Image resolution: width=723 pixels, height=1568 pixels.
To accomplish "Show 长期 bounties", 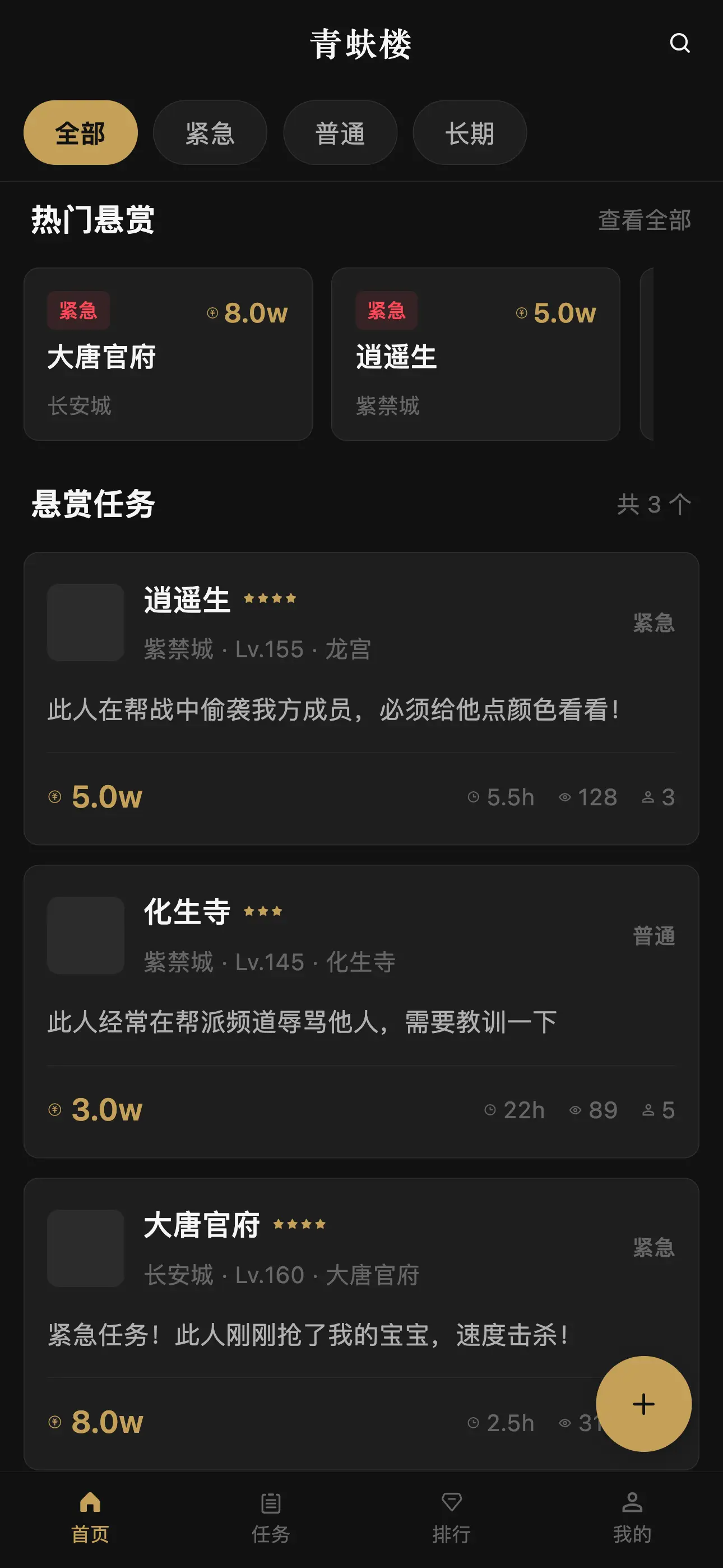I will [469, 133].
